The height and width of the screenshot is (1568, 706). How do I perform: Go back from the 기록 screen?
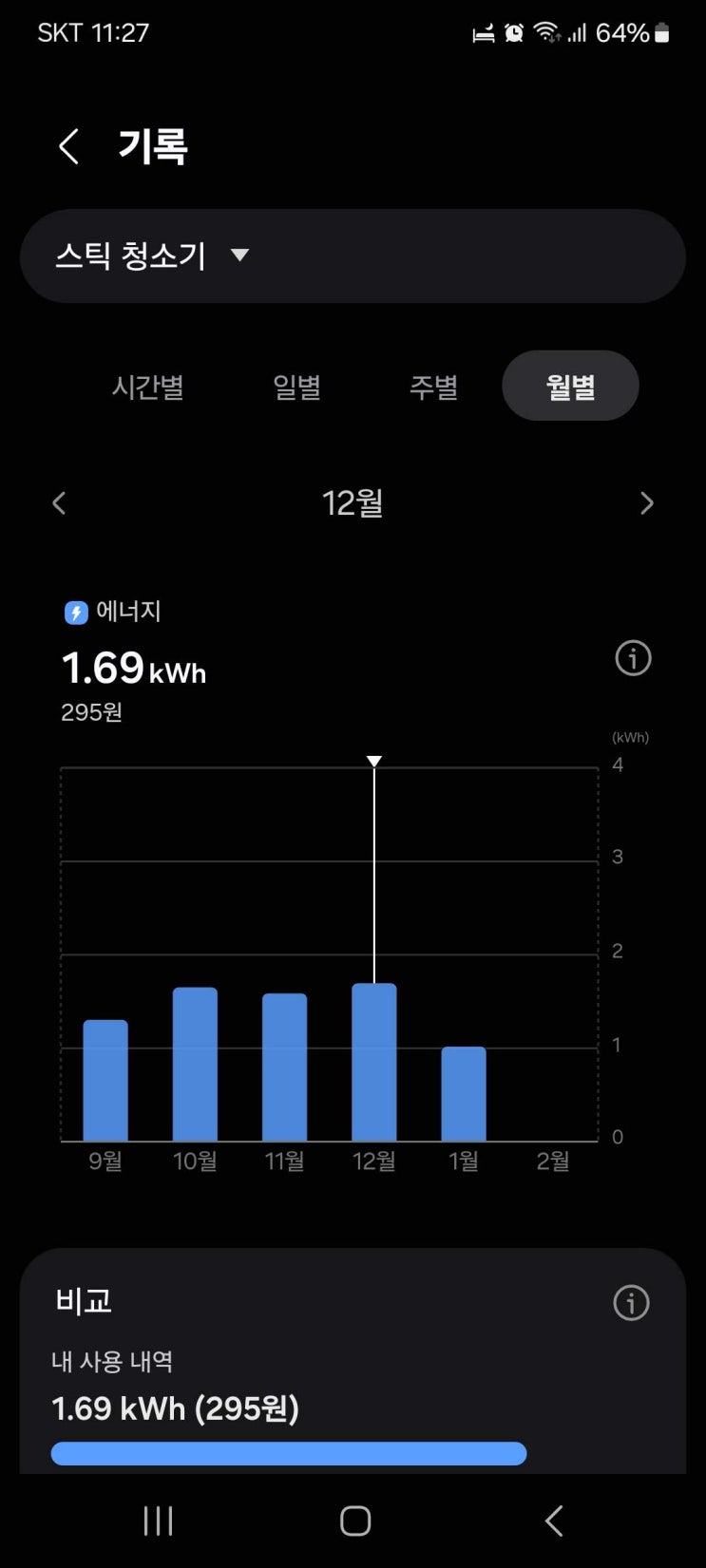click(68, 147)
